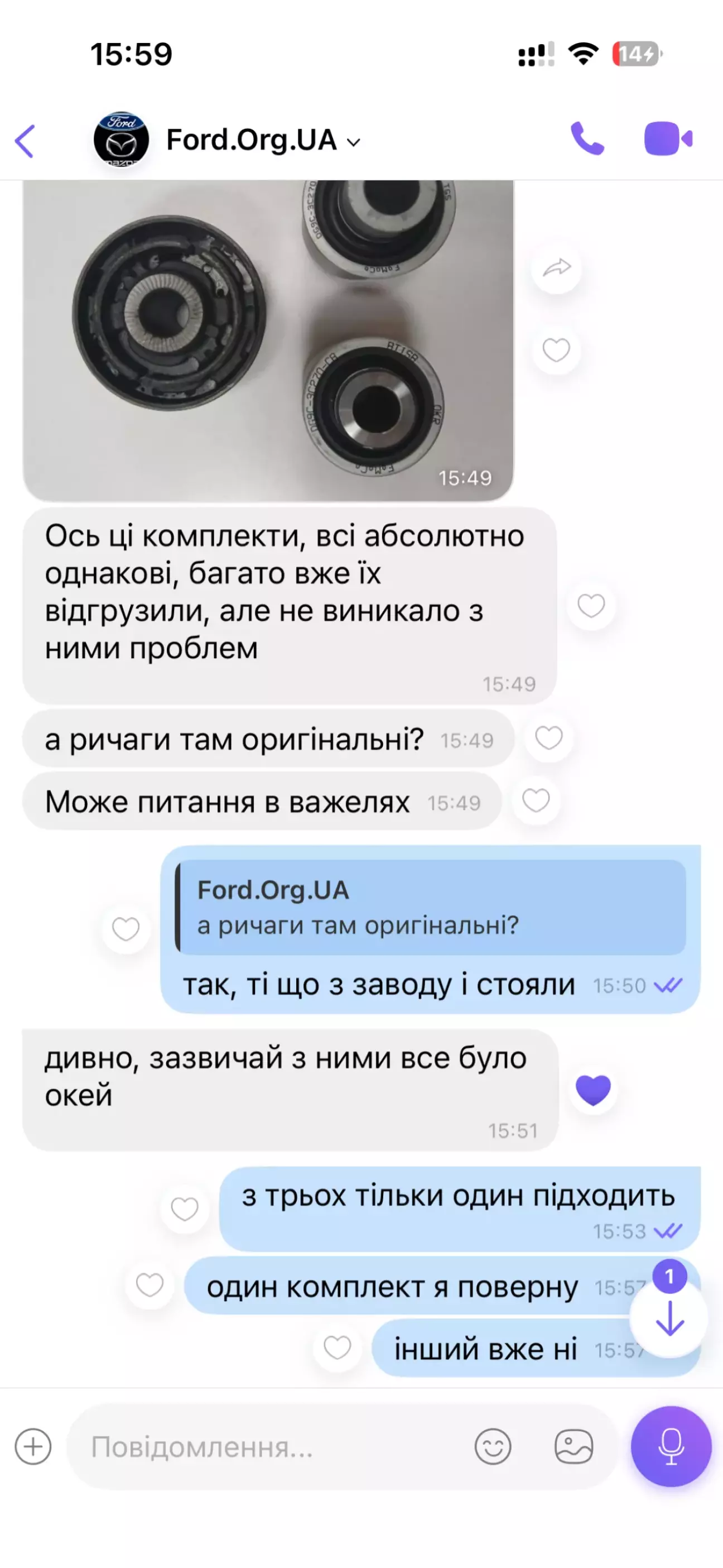Like the 'а ричаги там оригінальні?' message
Image resolution: width=723 pixels, height=1568 pixels.
pyautogui.click(x=548, y=739)
